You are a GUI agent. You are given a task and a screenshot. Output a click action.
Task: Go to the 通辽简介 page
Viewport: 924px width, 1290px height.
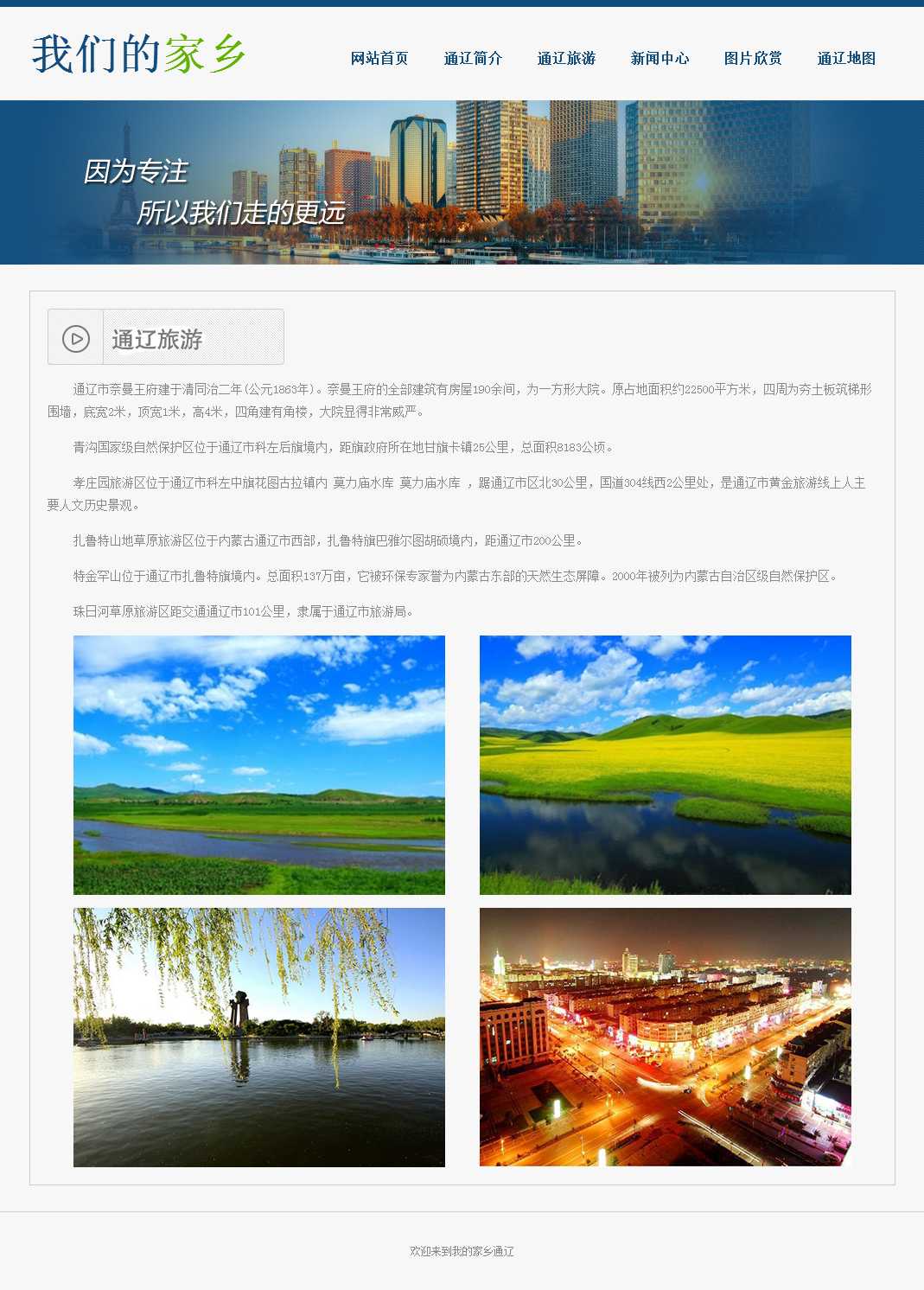pos(473,59)
